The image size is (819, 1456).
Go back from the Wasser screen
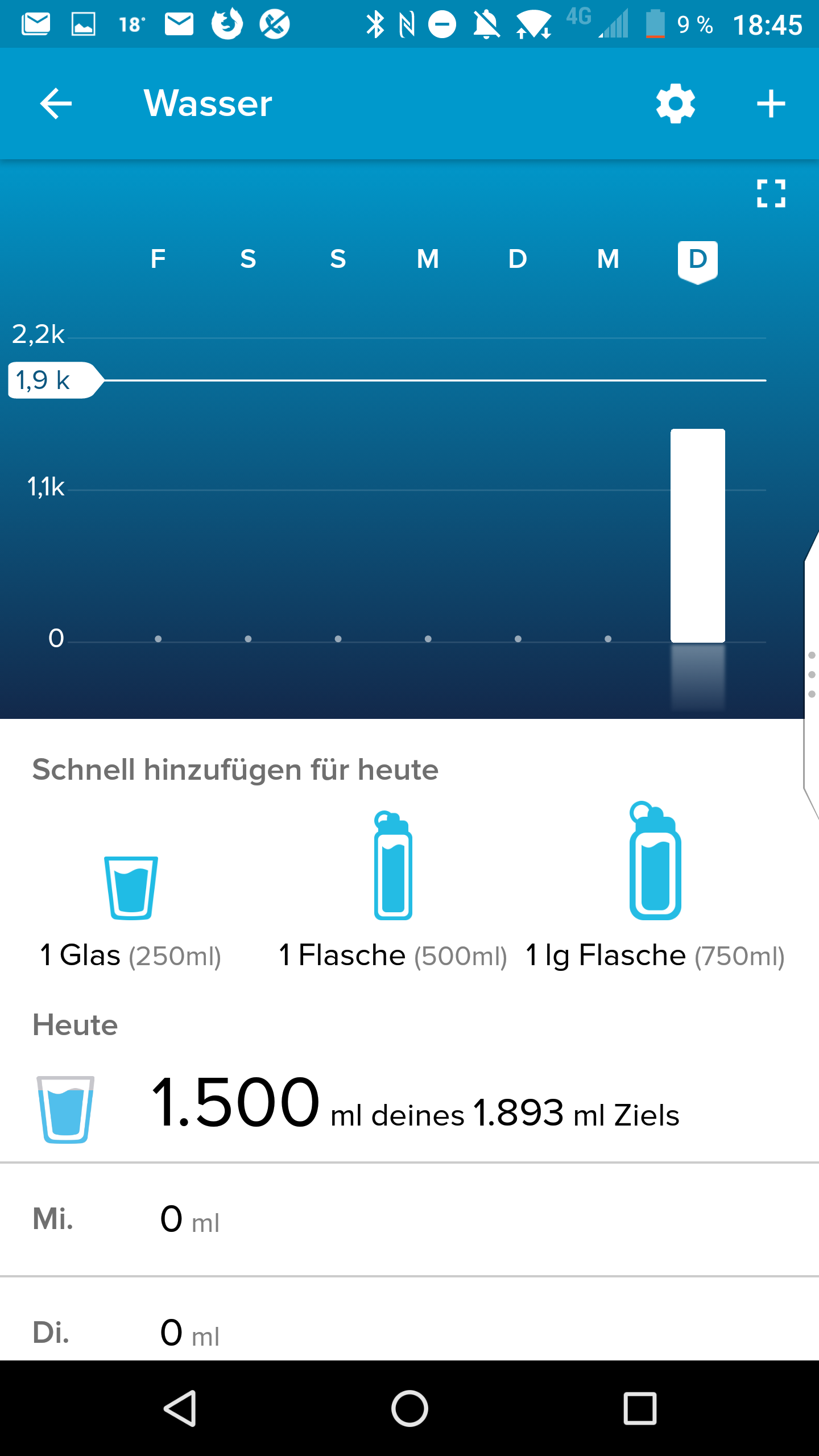tap(56, 104)
